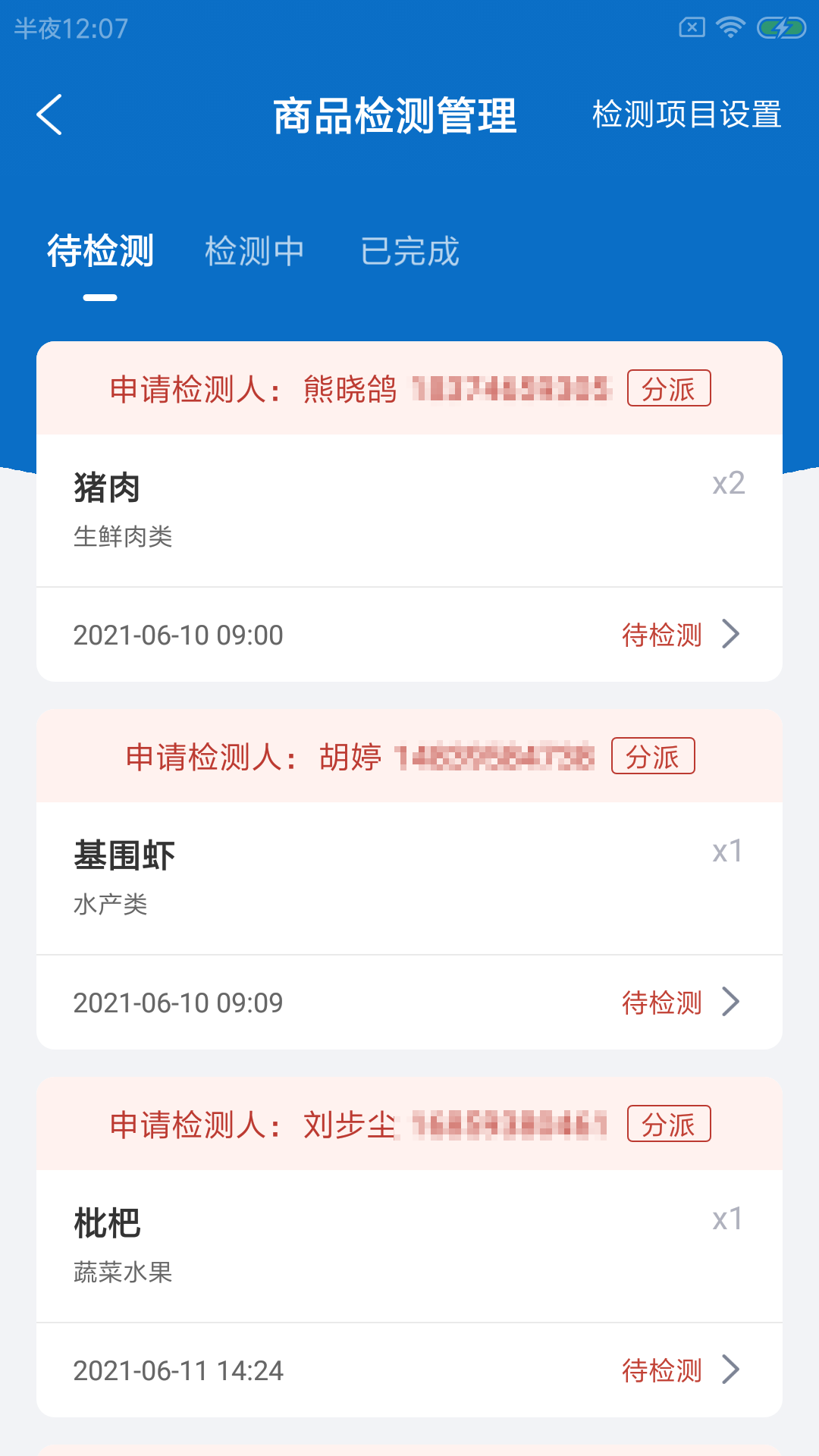
Task: Select the 待检测 tab
Action: [100, 252]
